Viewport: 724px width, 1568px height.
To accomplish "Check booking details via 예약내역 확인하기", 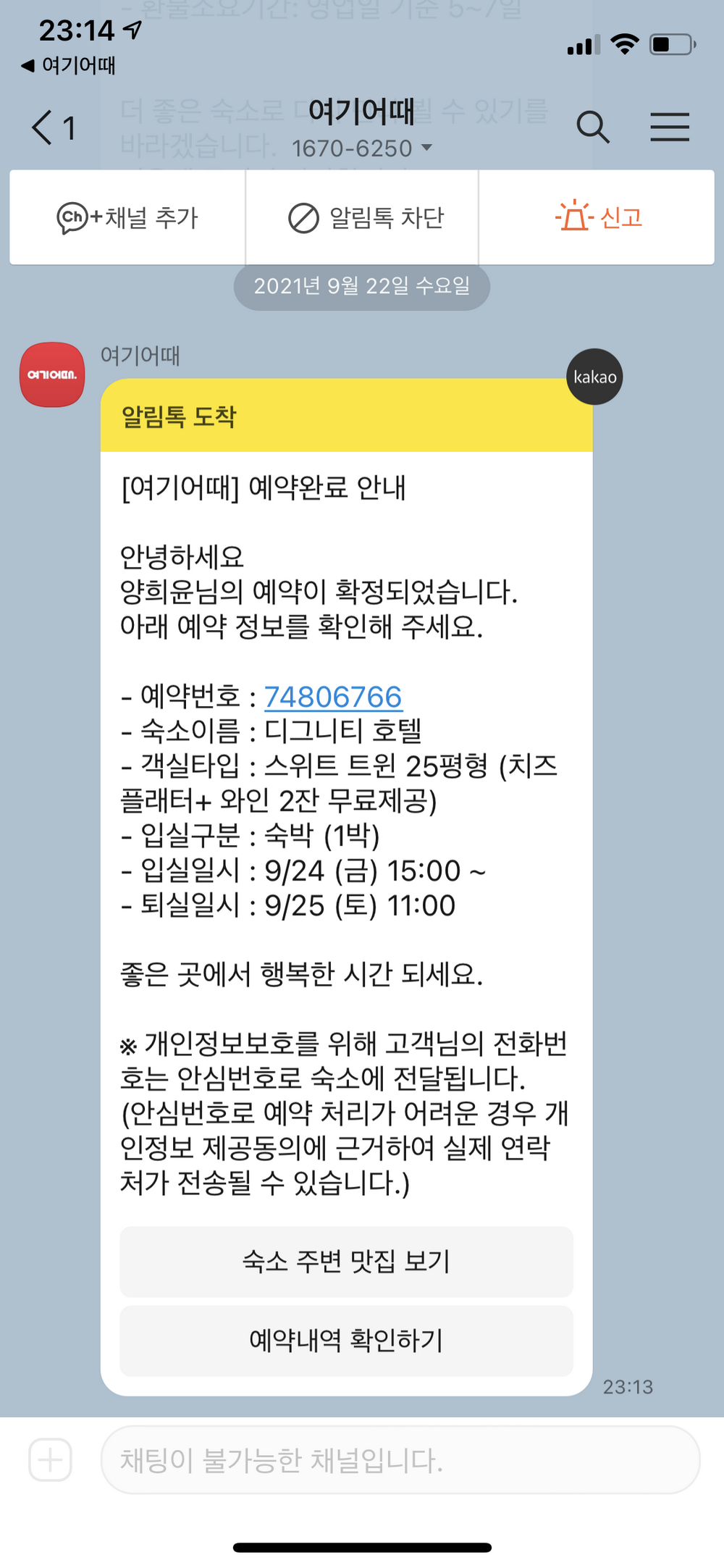I will (346, 1341).
